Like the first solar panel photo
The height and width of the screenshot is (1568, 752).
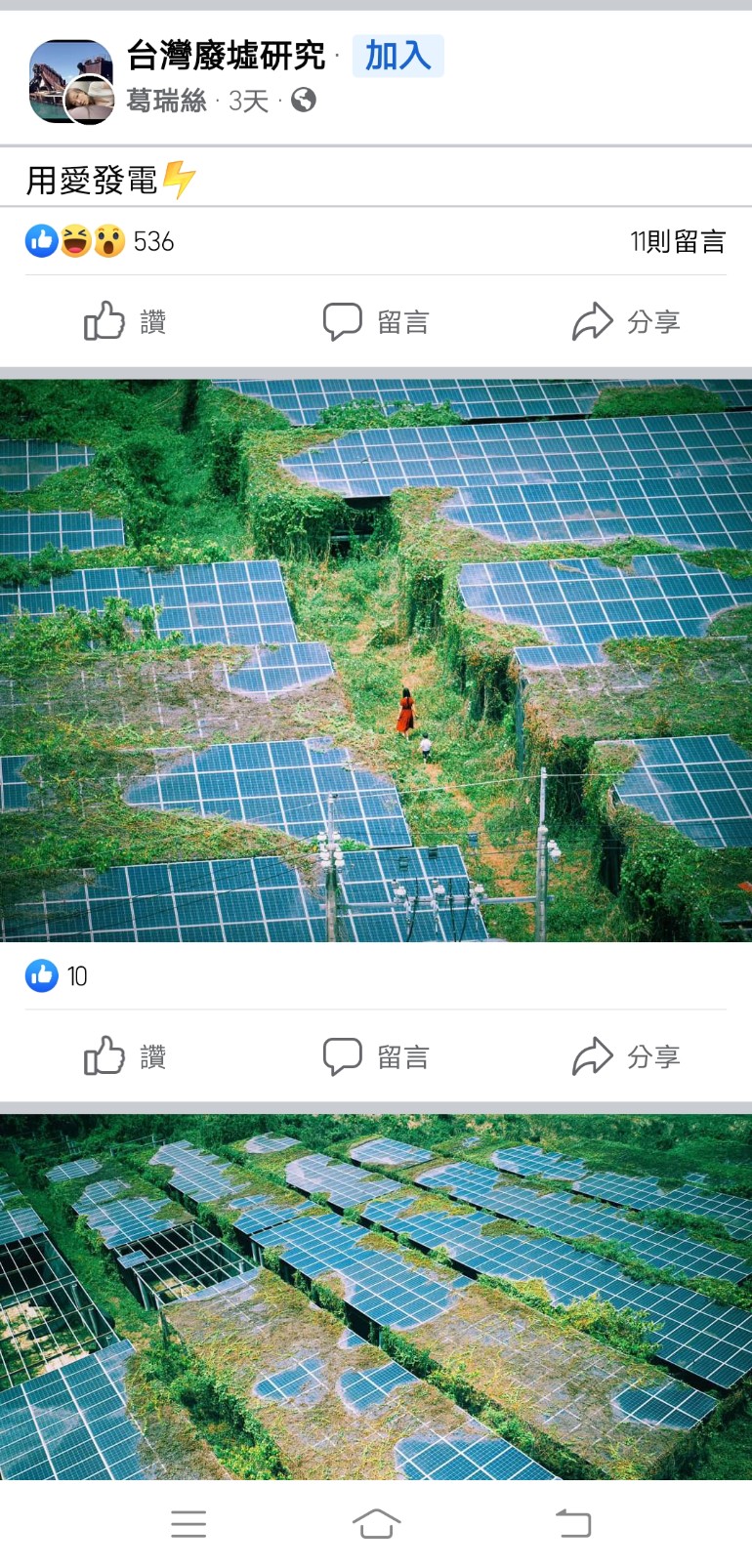(x=125, y=1055)
